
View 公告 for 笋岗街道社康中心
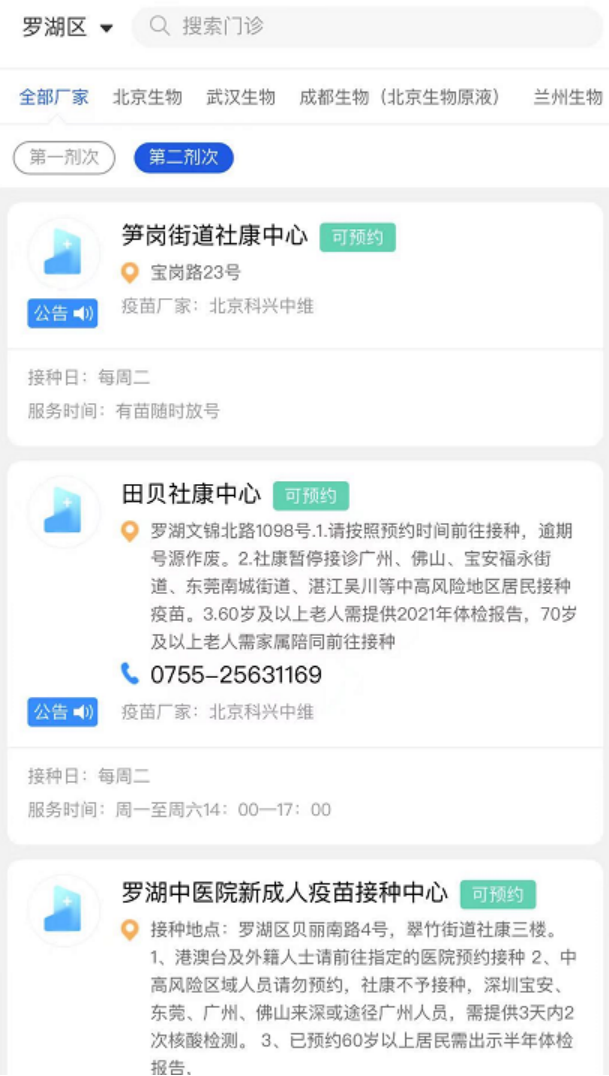(63, 313)
